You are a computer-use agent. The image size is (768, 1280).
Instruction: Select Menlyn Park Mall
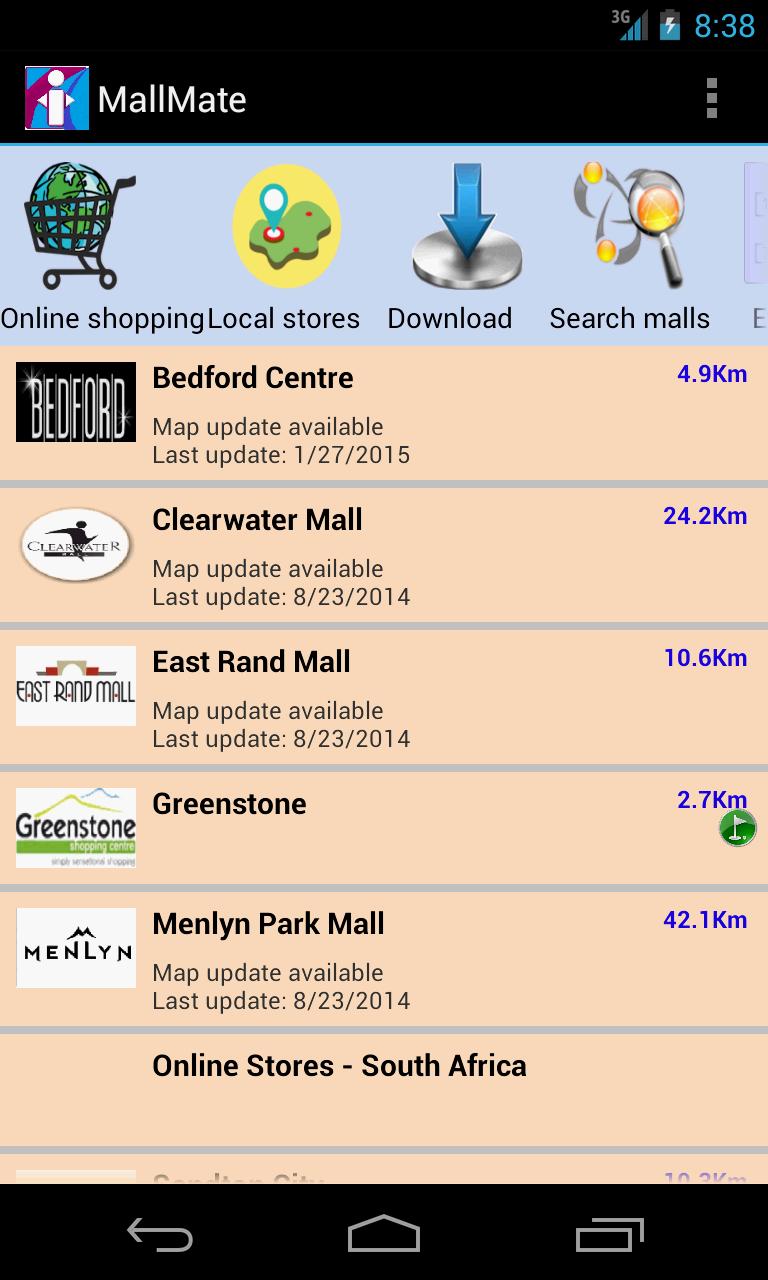[x=384, y=959]
